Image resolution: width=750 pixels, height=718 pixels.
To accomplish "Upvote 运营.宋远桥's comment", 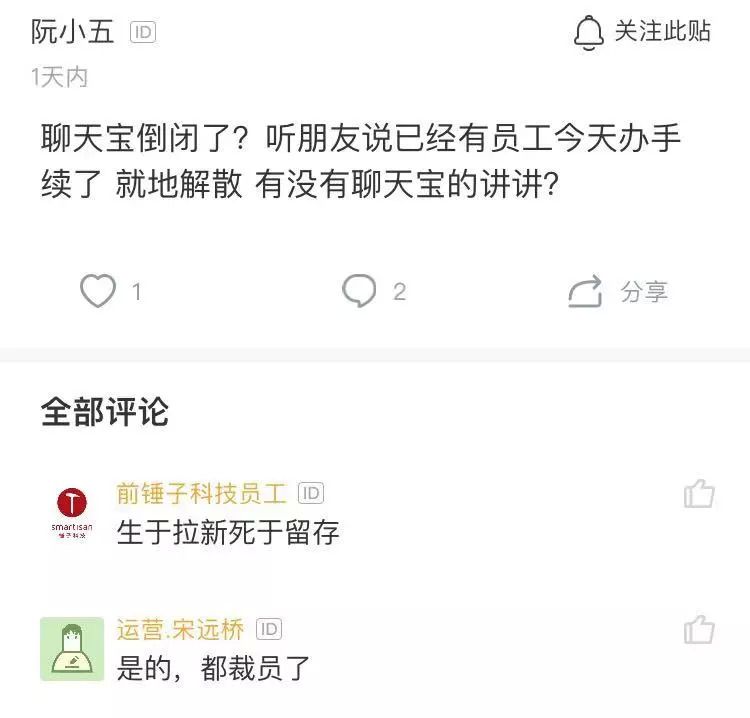I will 699,629.
